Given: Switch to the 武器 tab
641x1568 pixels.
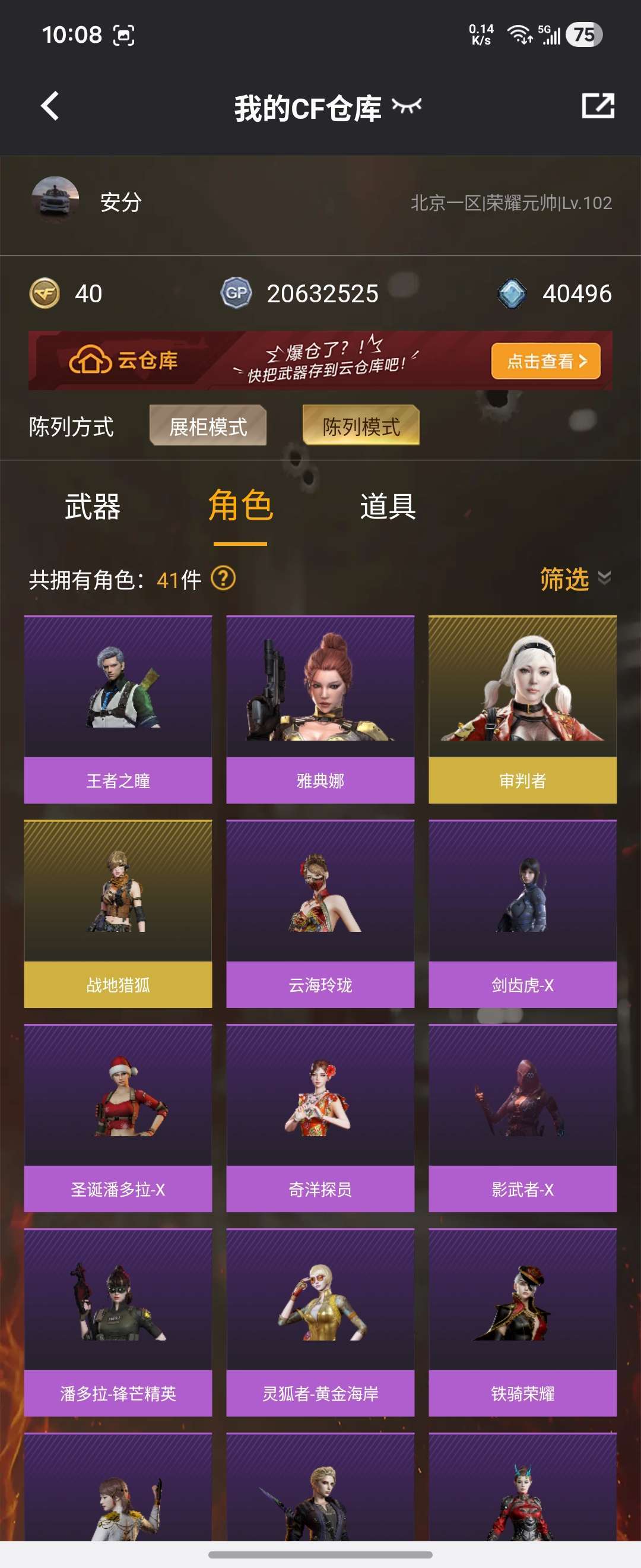Looking at the screenshot, I should 93,507.
